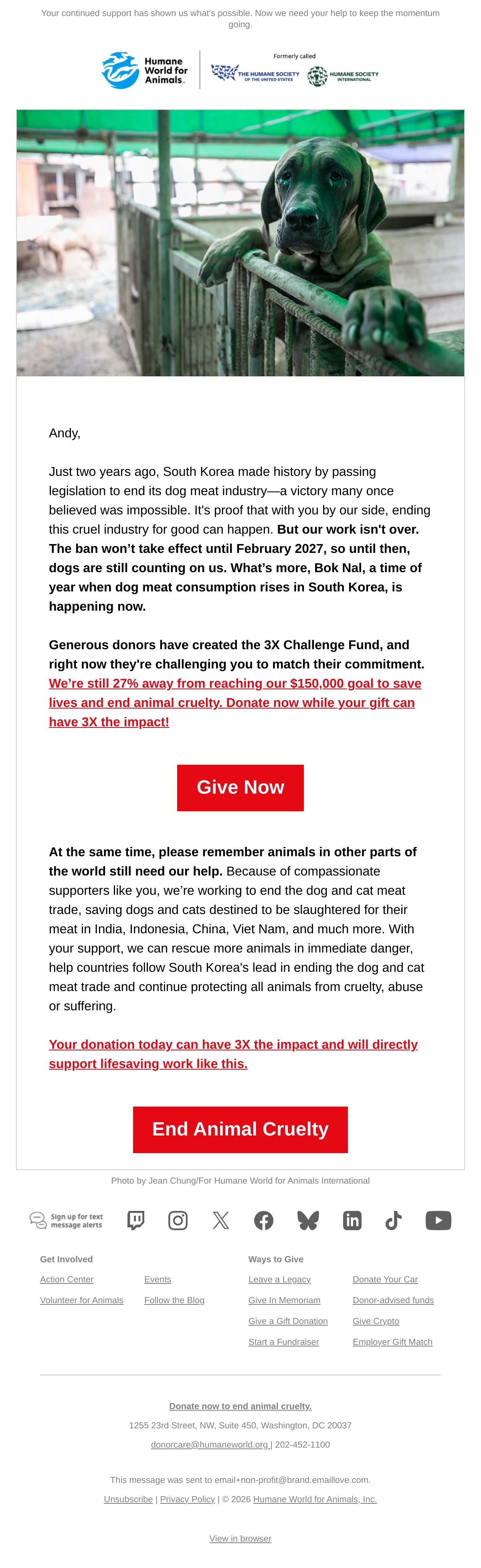Open the TikTok icon
This screenshot has width=481, height=1568.
(394, 1221)
